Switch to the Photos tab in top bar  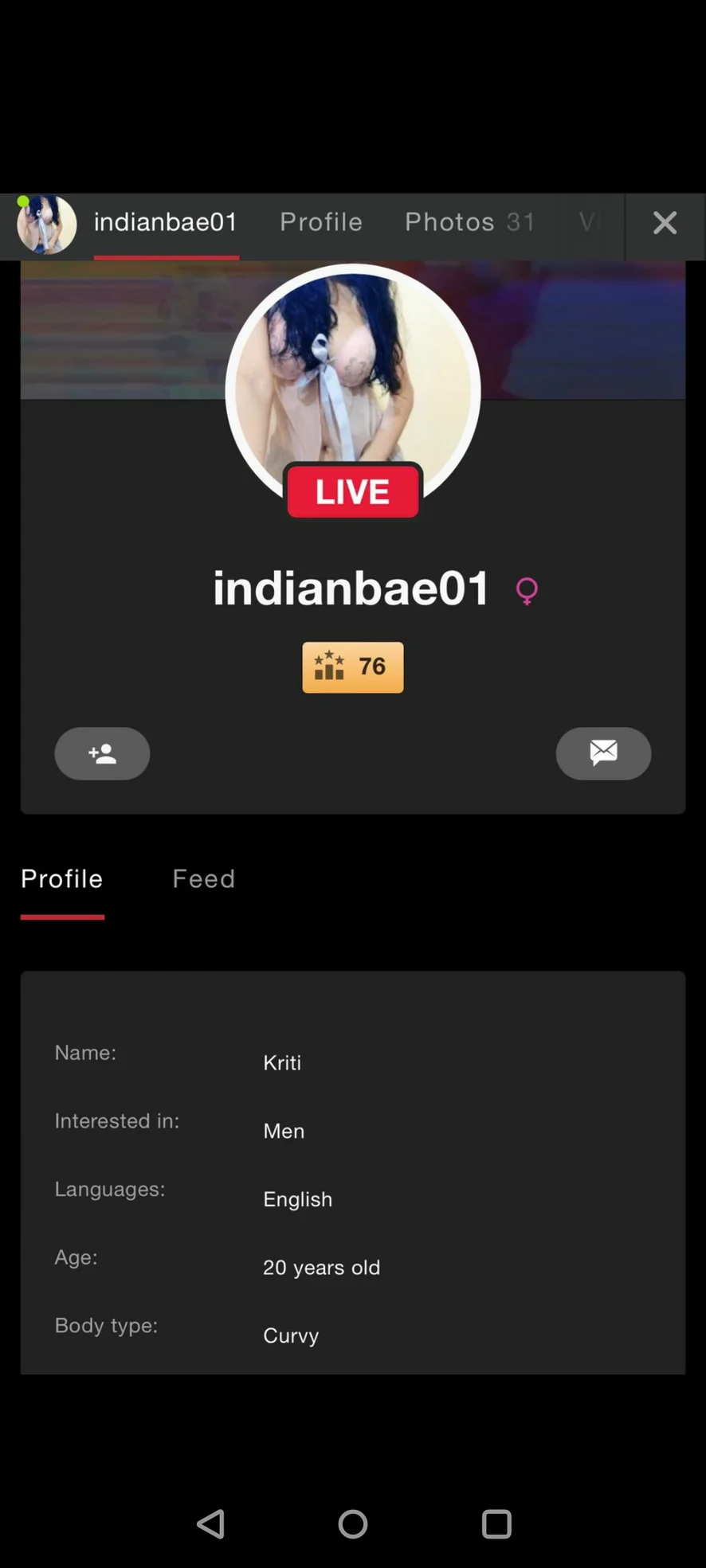click(469, 222)
